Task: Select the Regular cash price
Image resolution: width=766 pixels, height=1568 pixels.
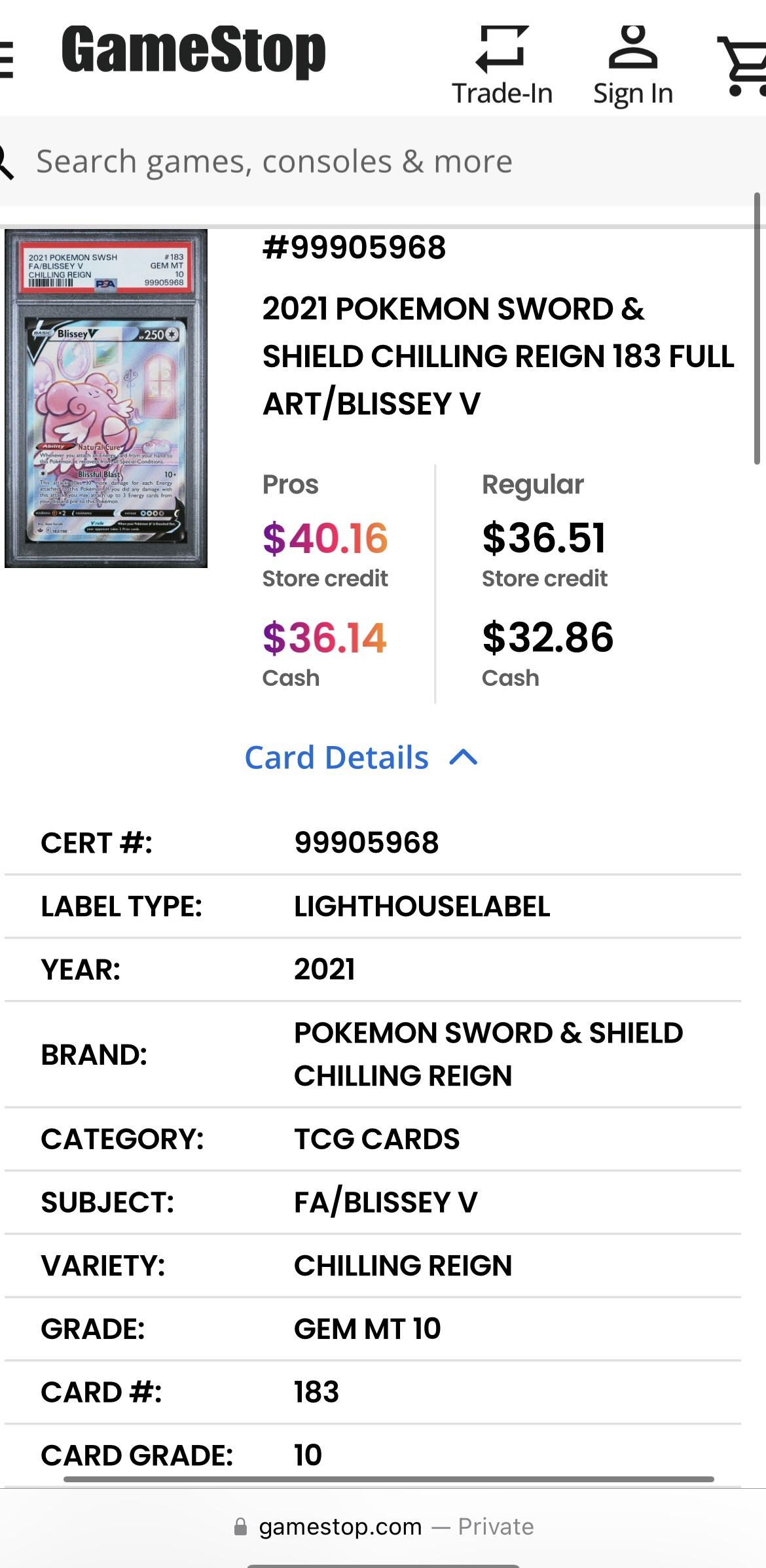Action: point(547,638)
